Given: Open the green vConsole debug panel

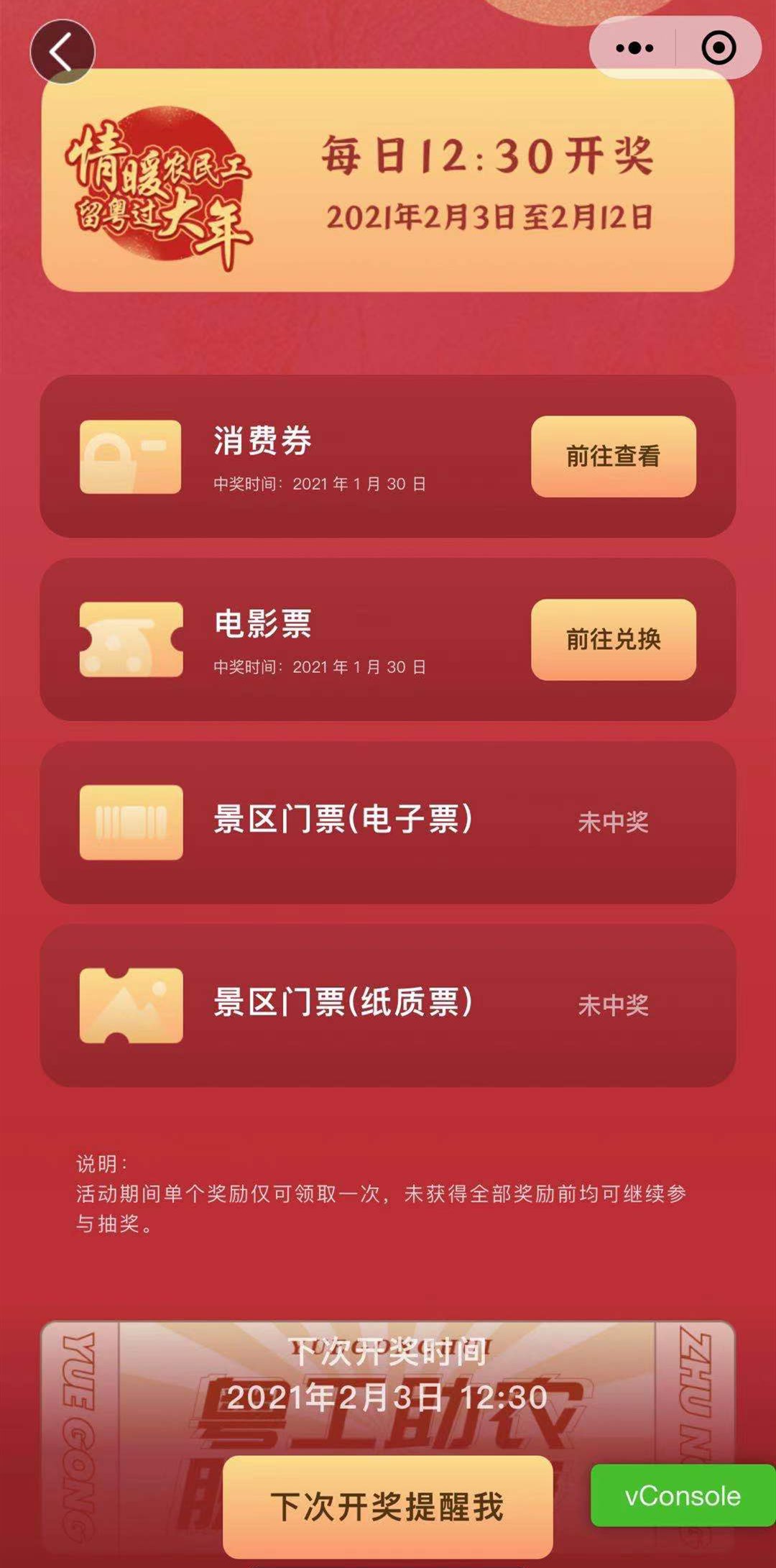Looking at the screenshot, I should tap(682, 1496).
